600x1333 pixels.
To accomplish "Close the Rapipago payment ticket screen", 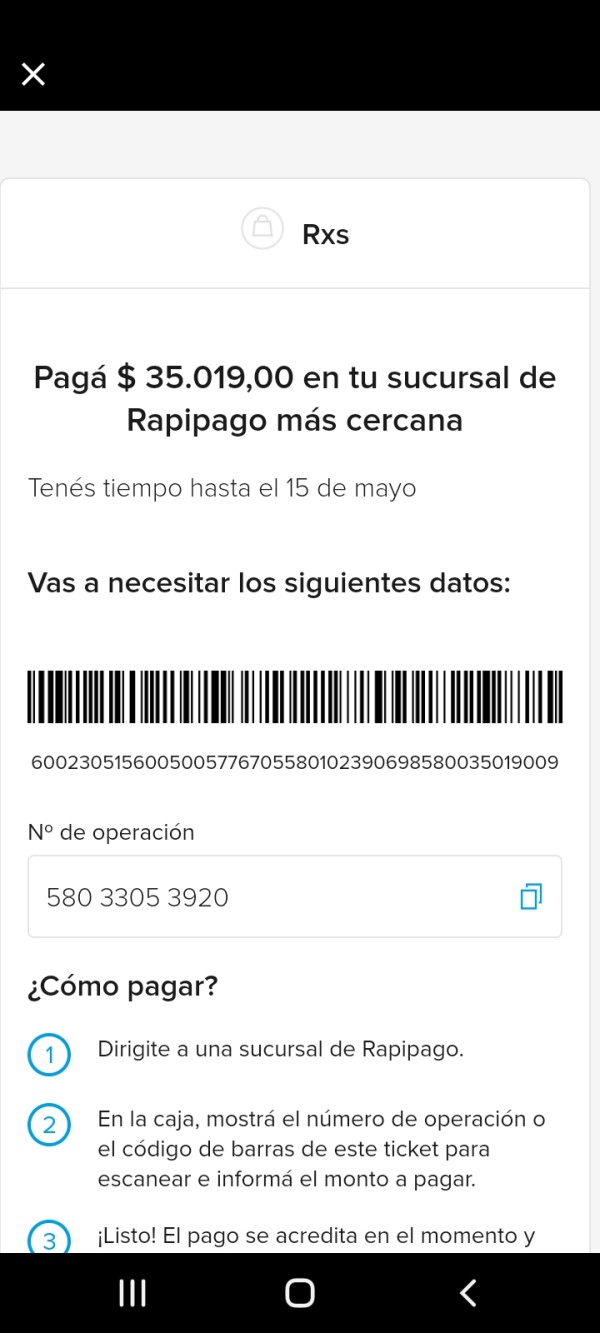I will tap(33, 74).
